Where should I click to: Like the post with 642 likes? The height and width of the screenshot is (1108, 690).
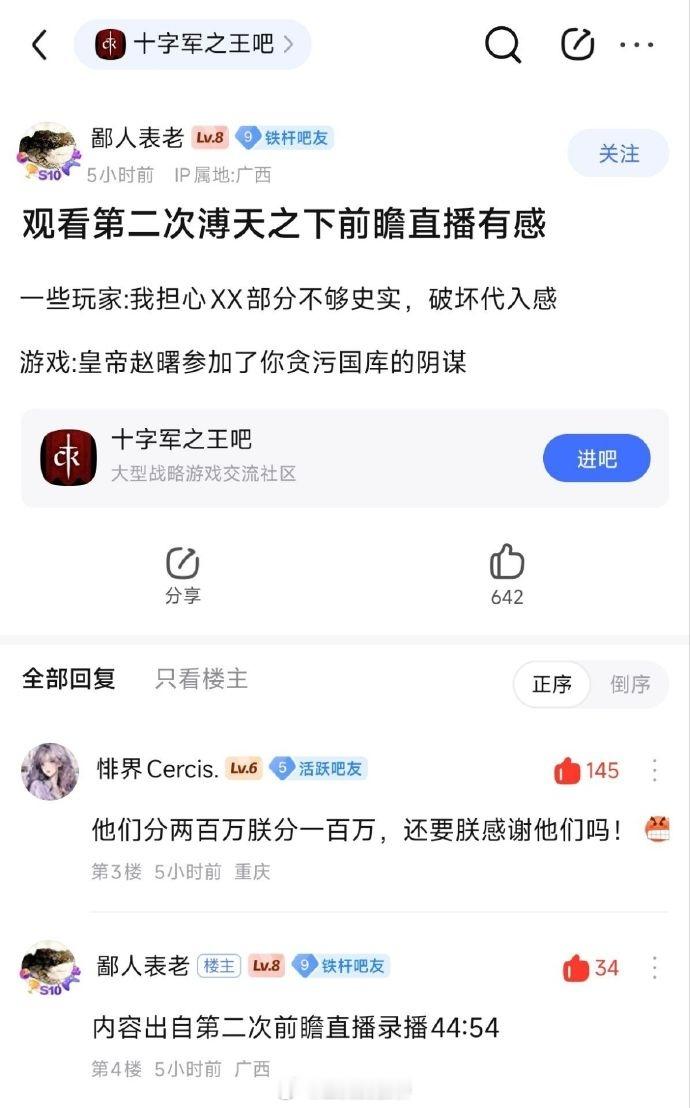tap(507, 575)
